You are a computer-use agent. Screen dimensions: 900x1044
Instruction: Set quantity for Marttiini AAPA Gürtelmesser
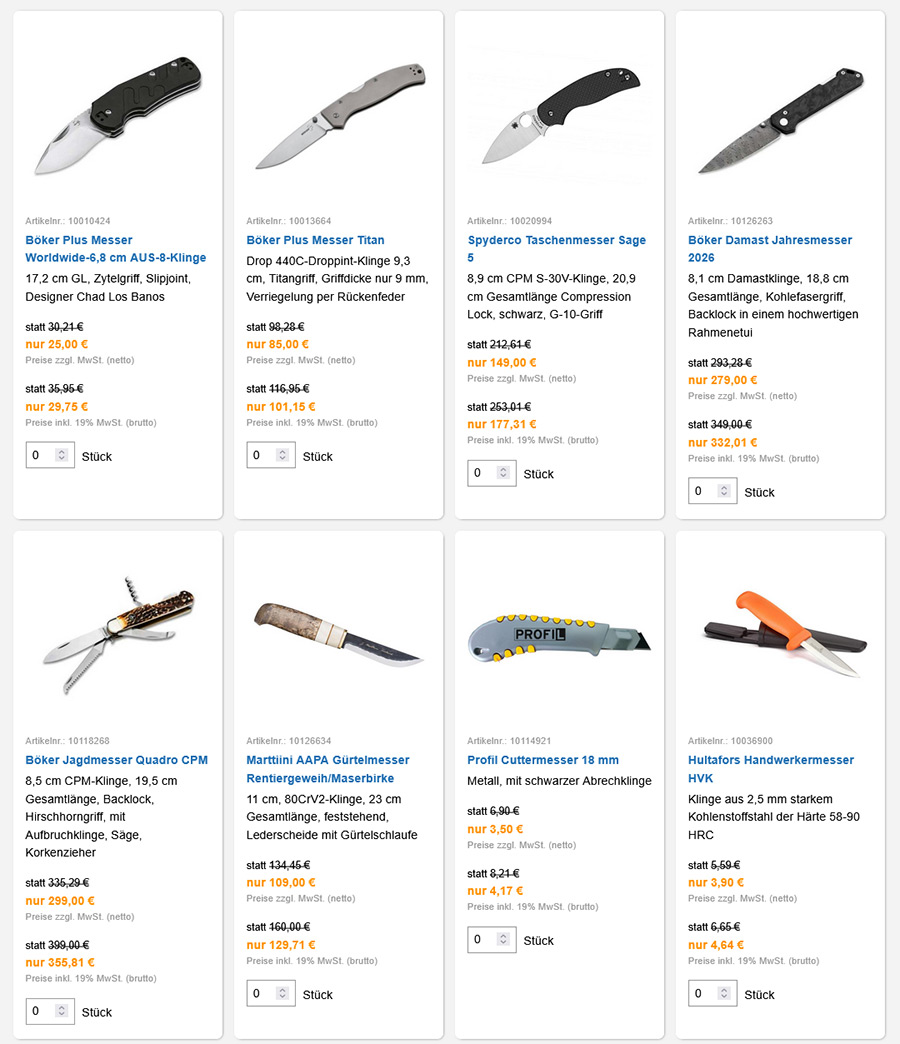(x=263, y=994)
